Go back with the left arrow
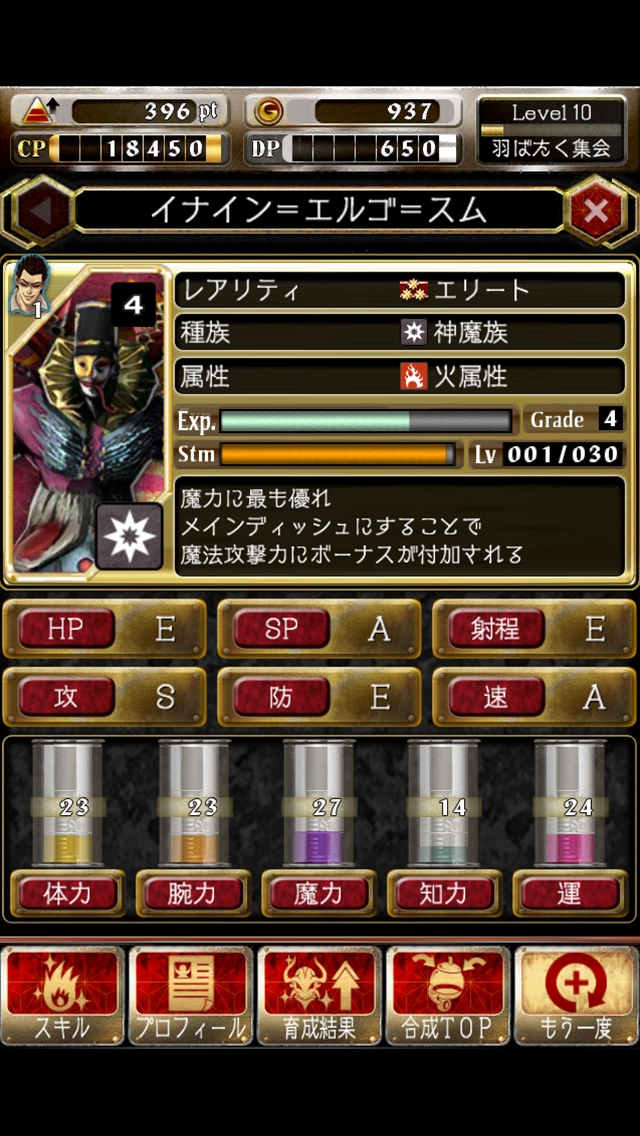The height and width of the screenshot is (1136, 640). click(42, 210)
